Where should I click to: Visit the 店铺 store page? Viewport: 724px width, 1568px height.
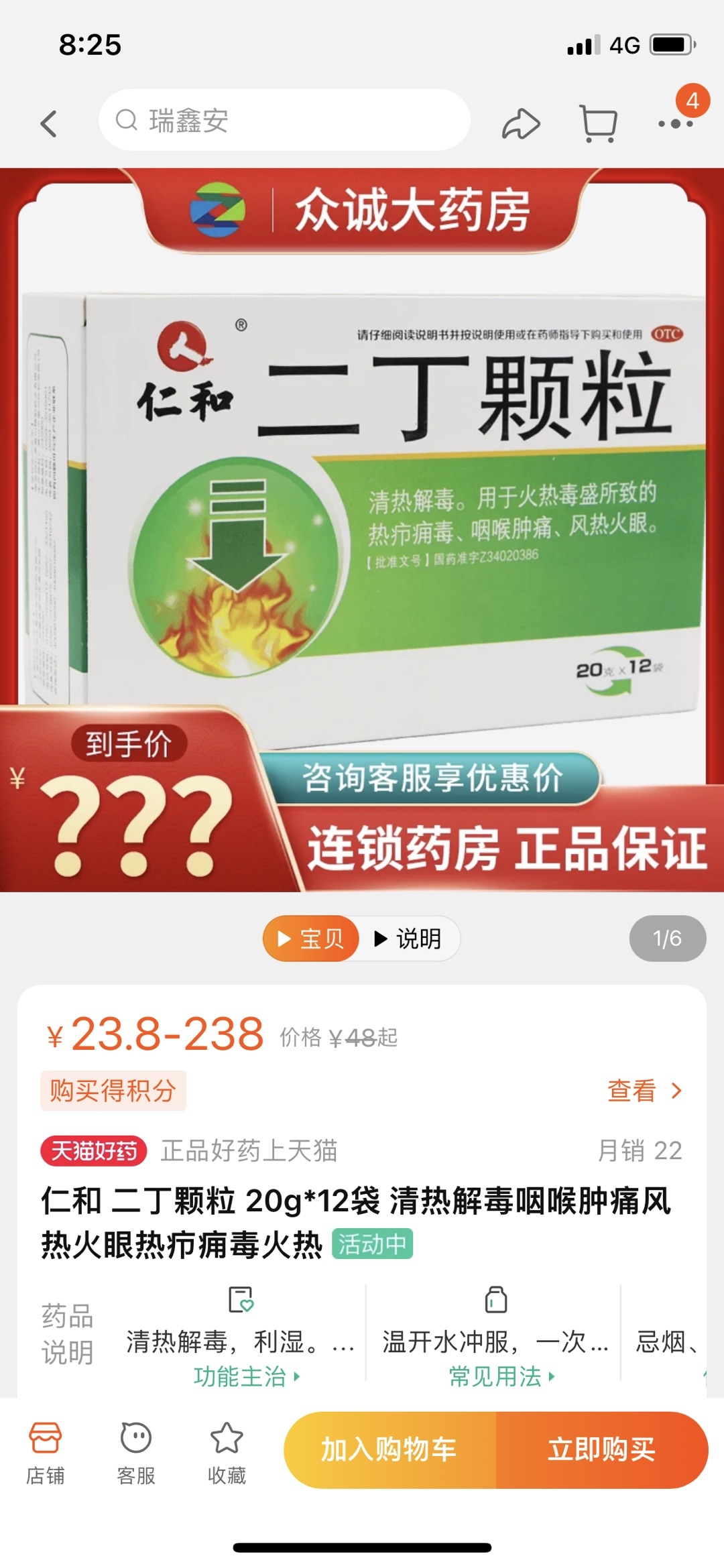click(46, 1450)
